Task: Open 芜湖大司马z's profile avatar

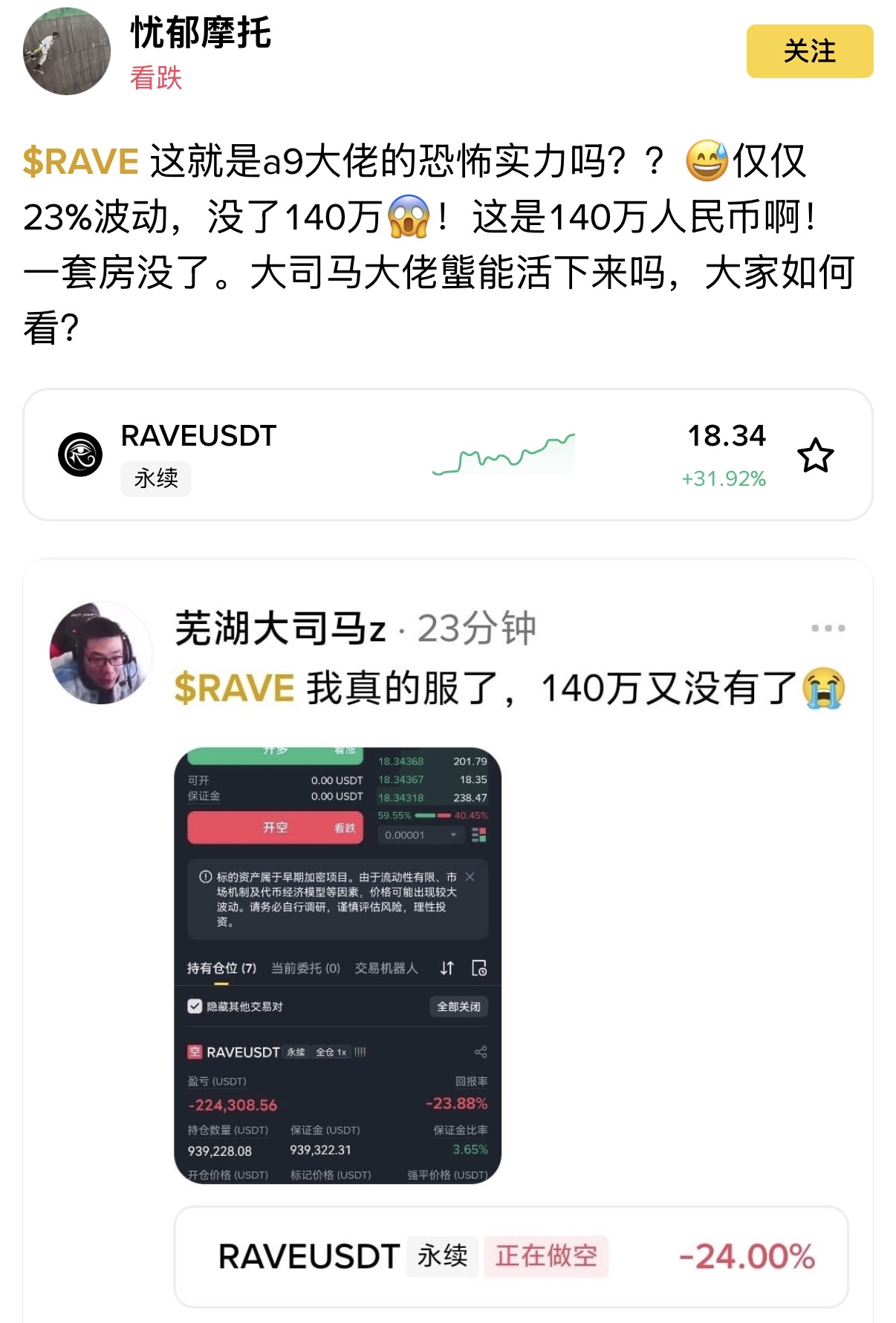Action: click(x=101, y=653)
